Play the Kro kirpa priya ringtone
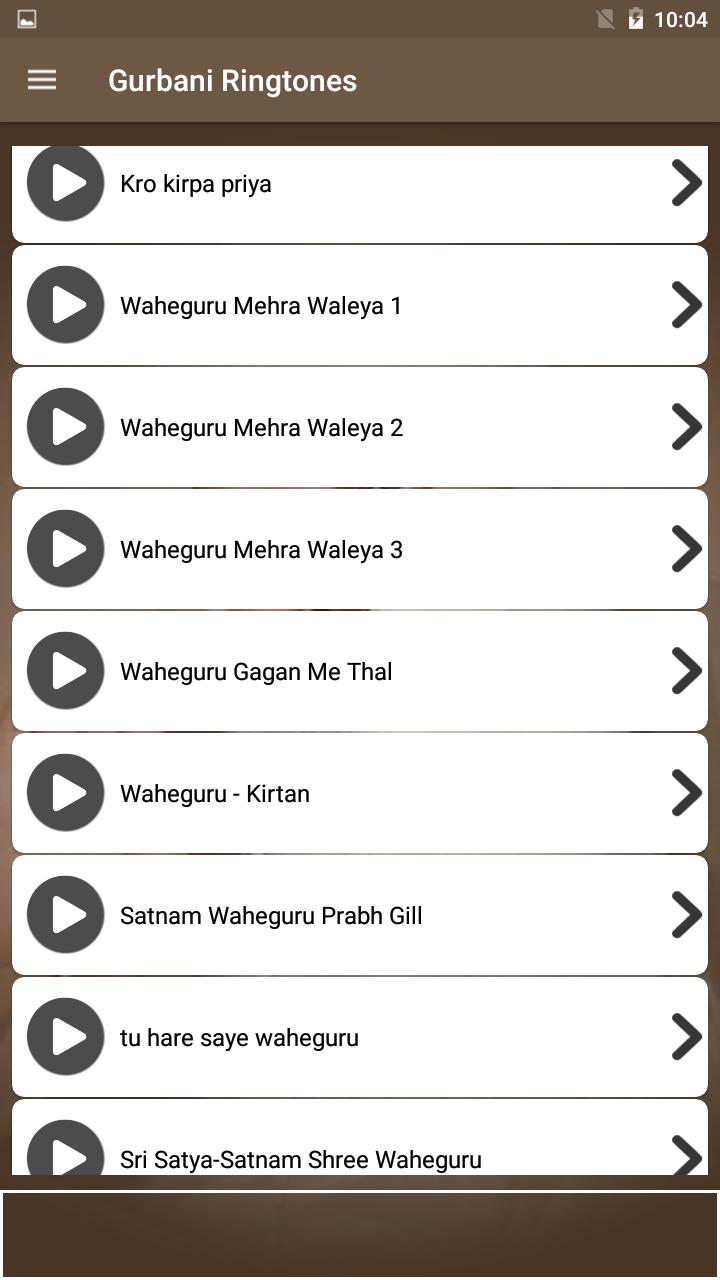 (66, 183)
